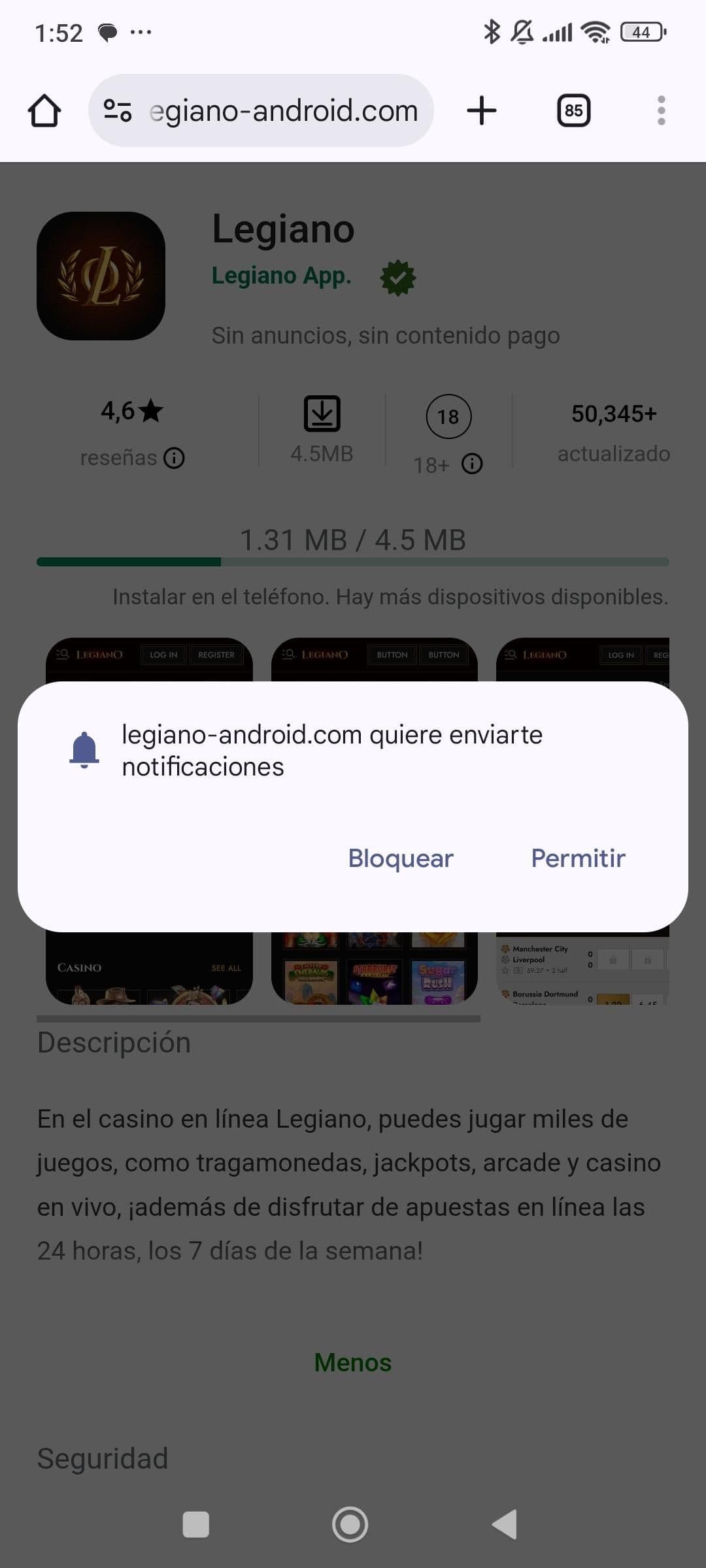This screenshot has height=1568, width=706.
Task: Tap the LOG IN label in first screenshot
Action: tap(163, 655)
